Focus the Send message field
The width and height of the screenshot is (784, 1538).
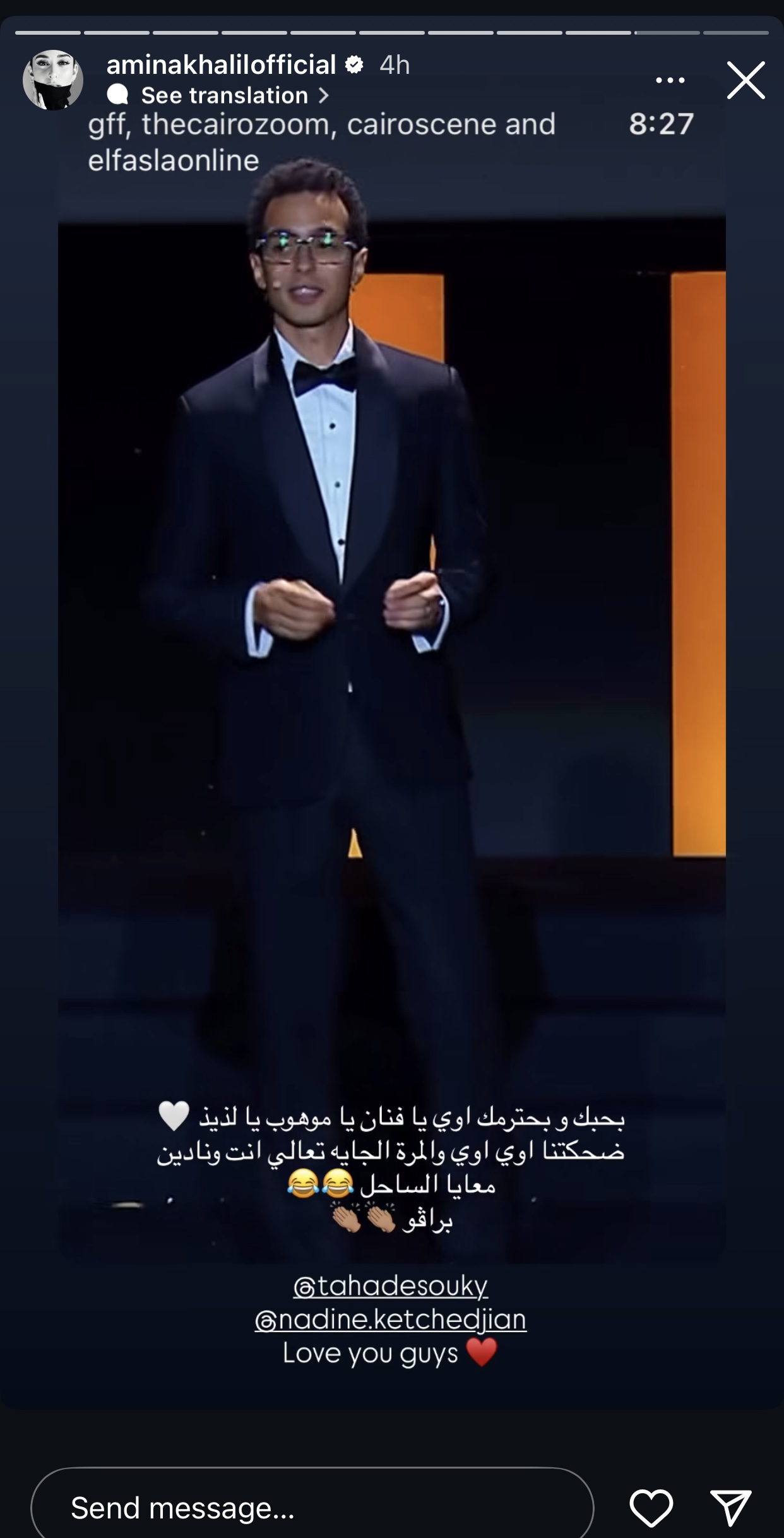click(312, 1508)
